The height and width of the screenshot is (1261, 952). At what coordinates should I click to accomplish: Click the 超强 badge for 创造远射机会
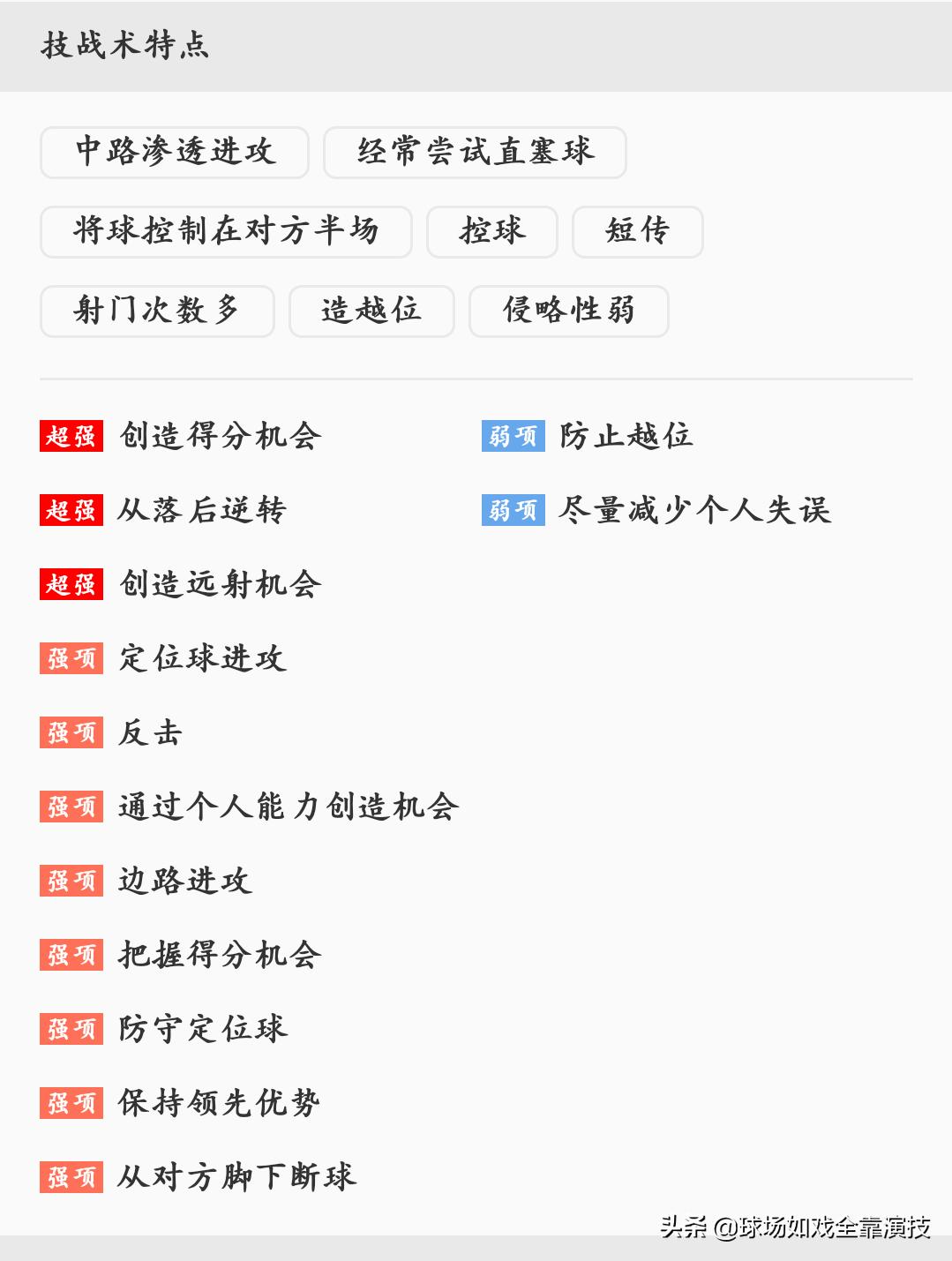71,584
